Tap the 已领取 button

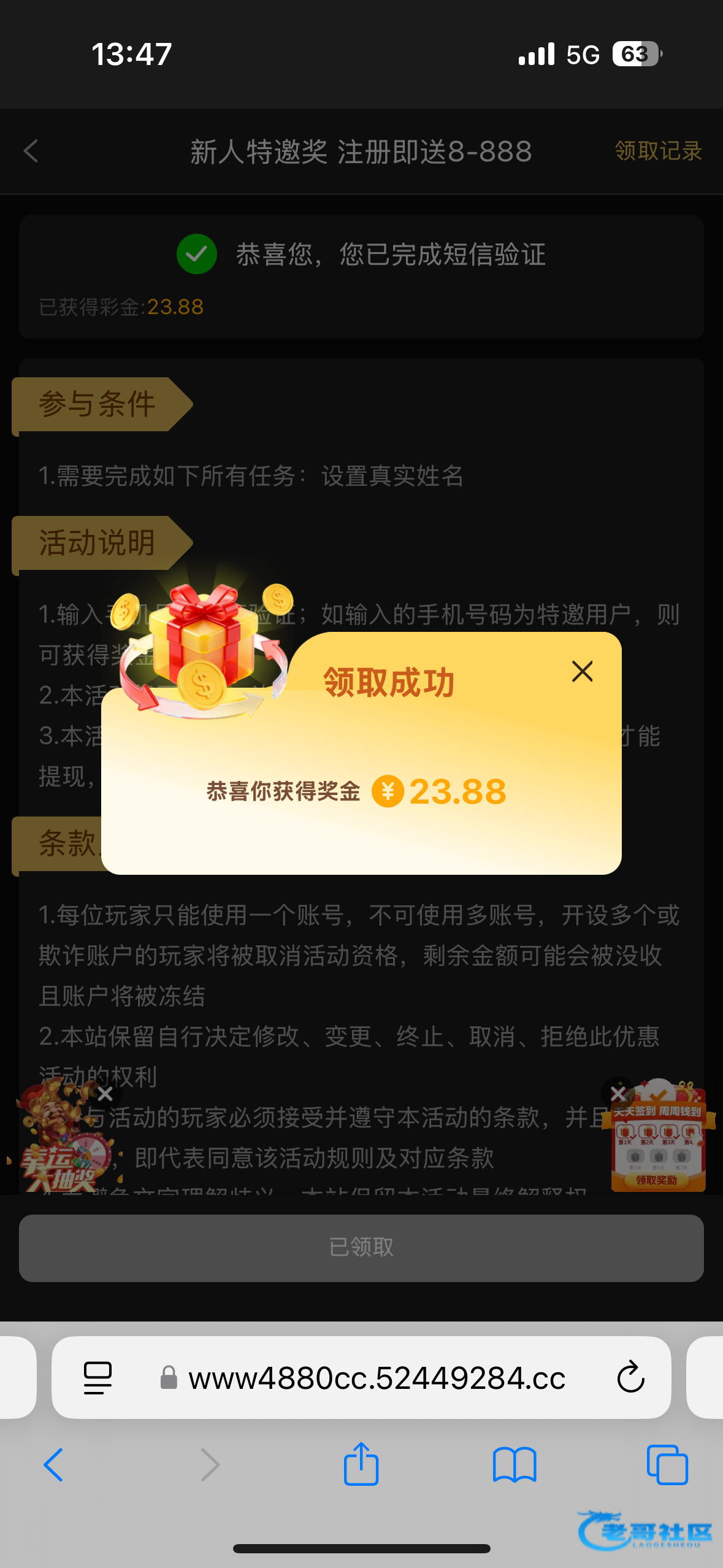361,1248
